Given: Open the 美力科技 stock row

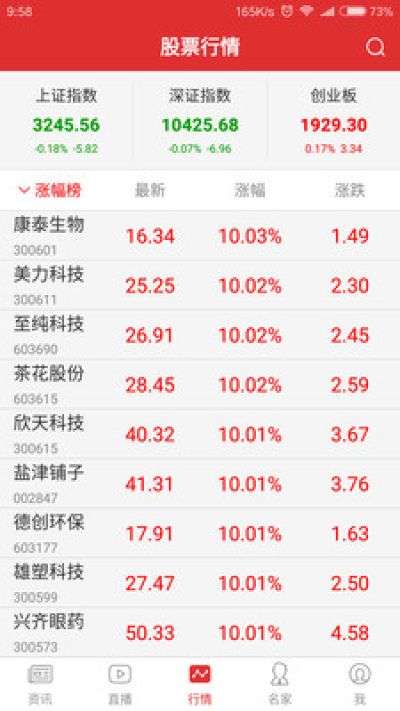Looking at the screenshot, I should point(200,285).
